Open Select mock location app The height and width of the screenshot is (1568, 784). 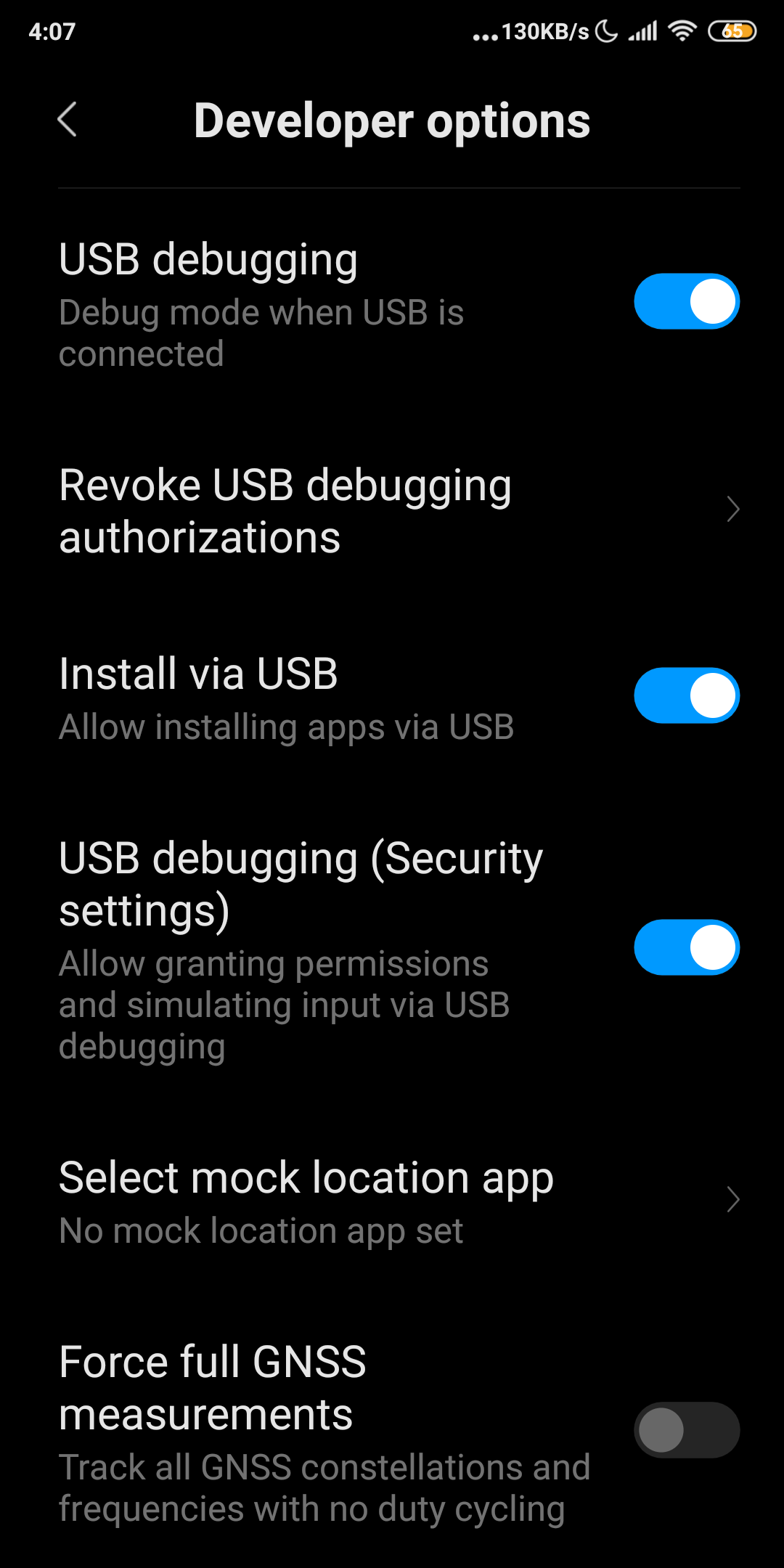point(392,1201)
